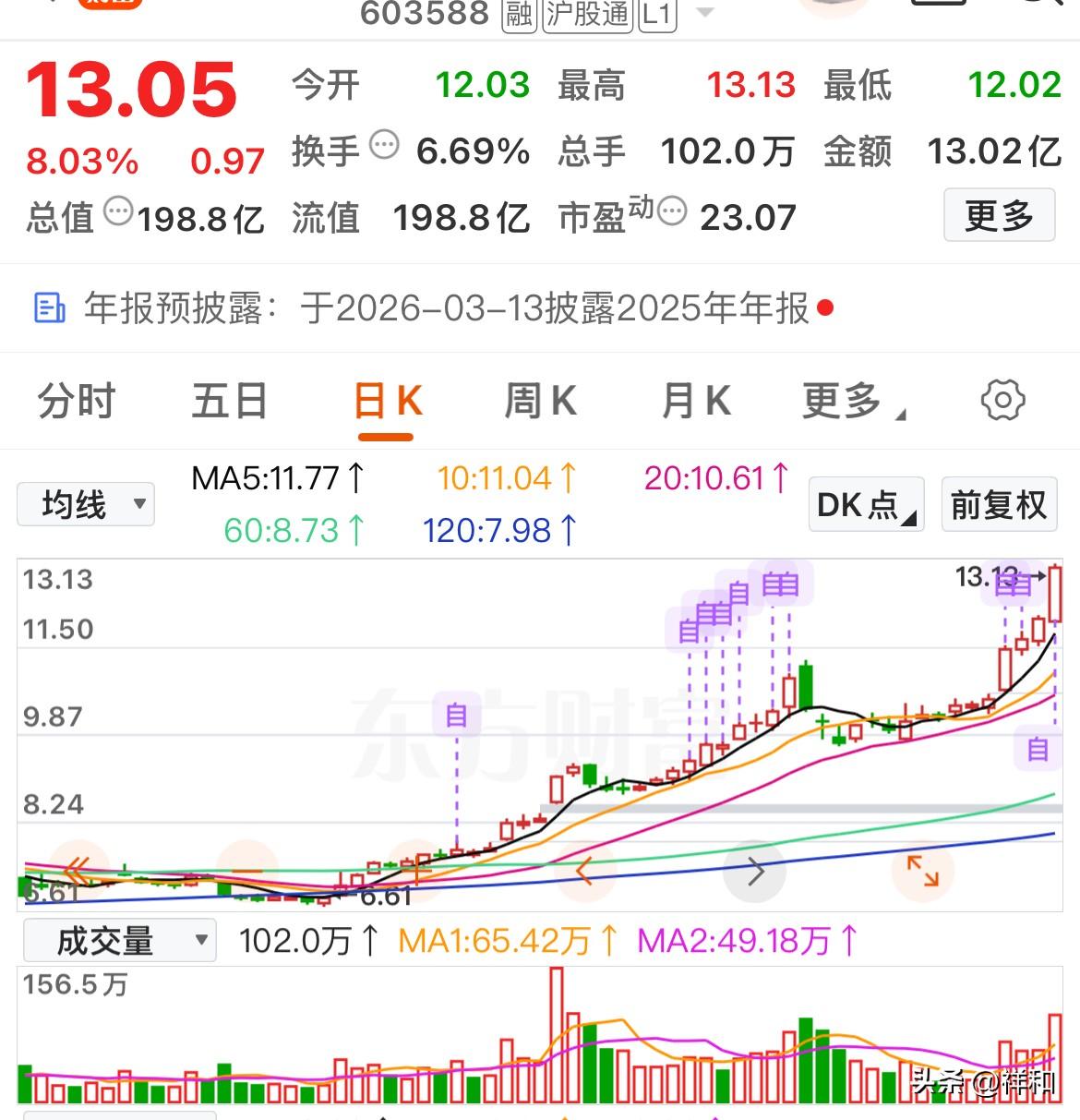Image resolution: width=1080 pixels, height=1120 pixels.
Task: Open the 均线 indicator dropdown
Action: point(85,504)
